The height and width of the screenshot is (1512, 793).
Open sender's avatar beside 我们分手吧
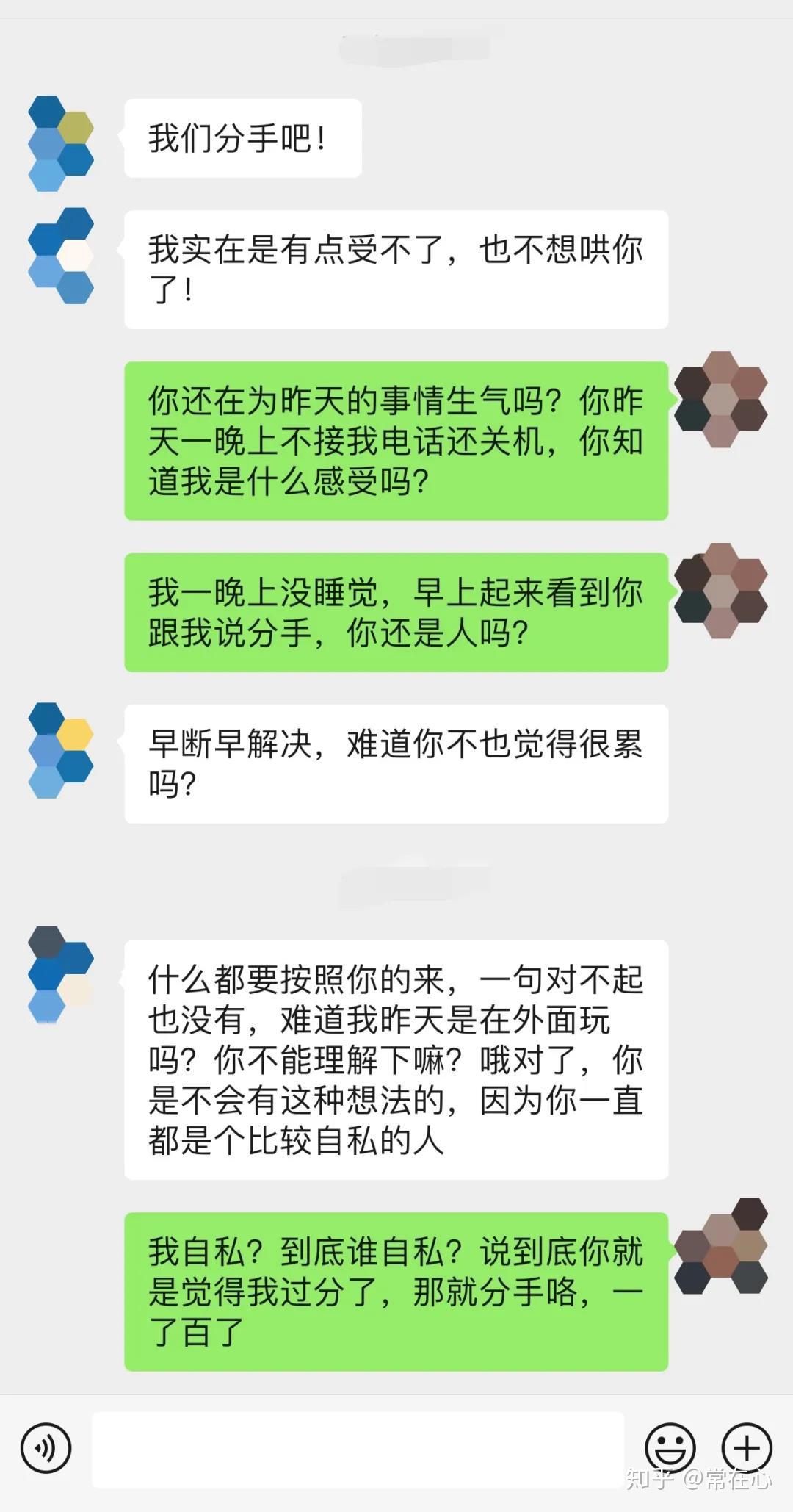[61, 143]
